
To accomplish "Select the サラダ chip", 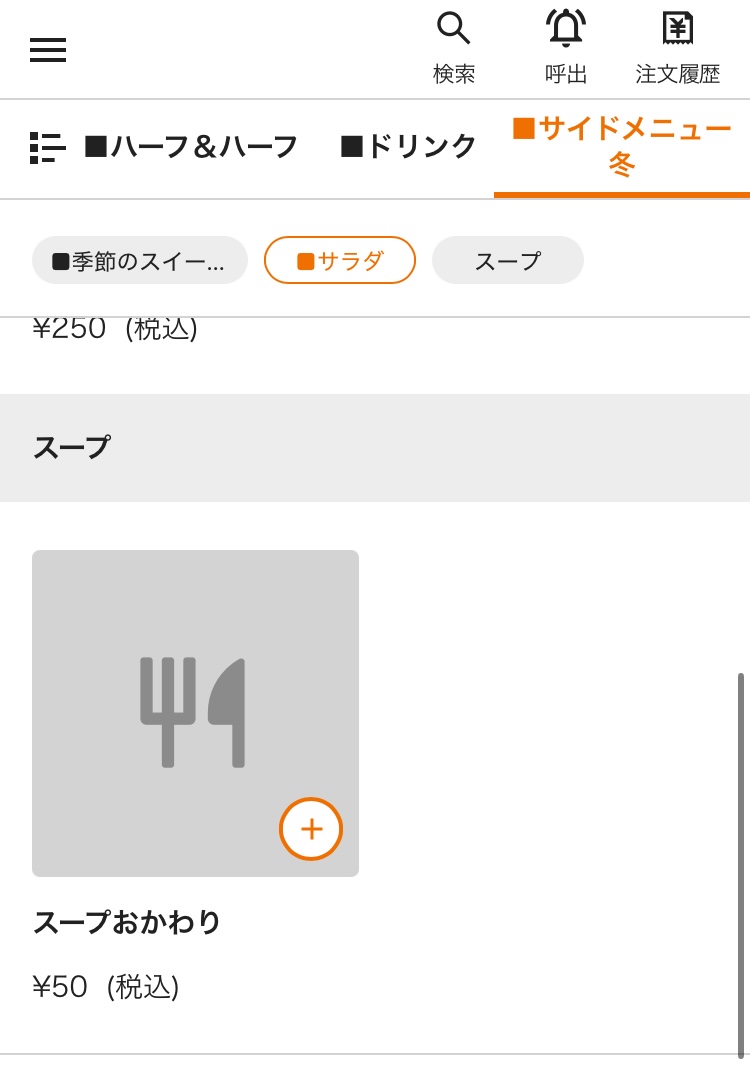I will (340, 261).
